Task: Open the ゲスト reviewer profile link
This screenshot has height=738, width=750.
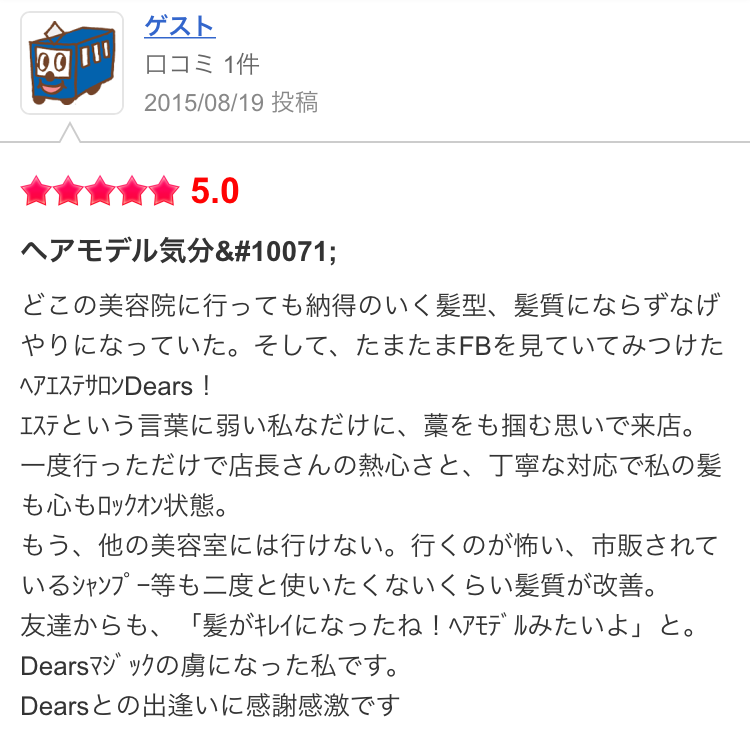Action: point(180,26)
